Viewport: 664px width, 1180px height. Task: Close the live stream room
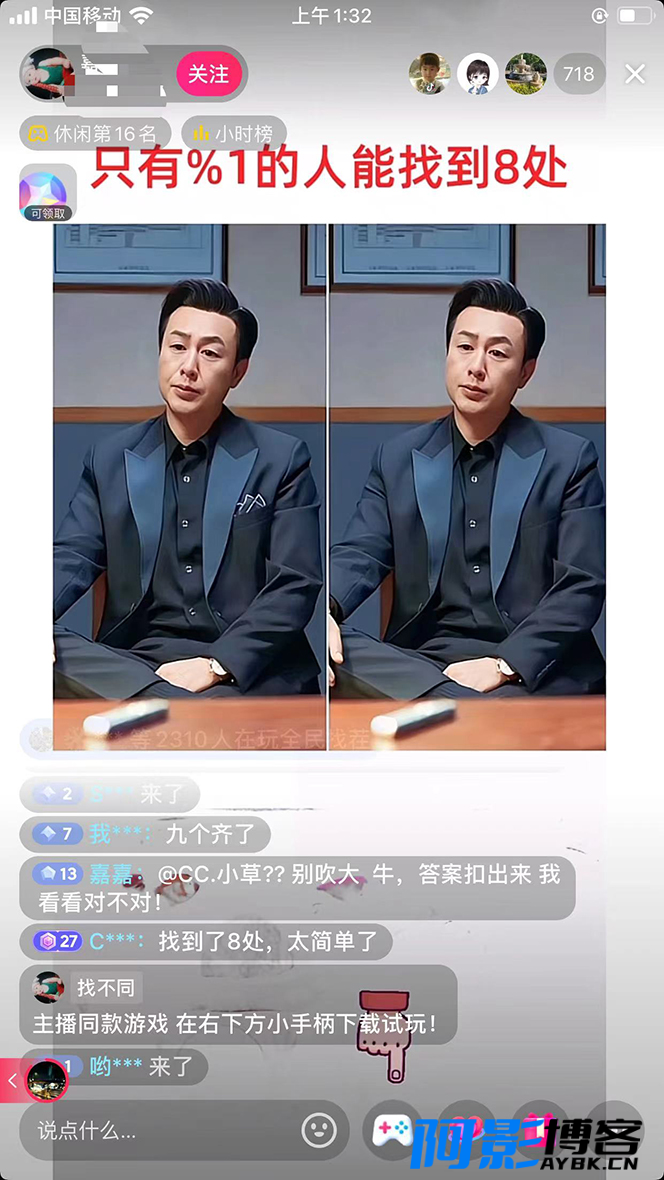(635, 74)
